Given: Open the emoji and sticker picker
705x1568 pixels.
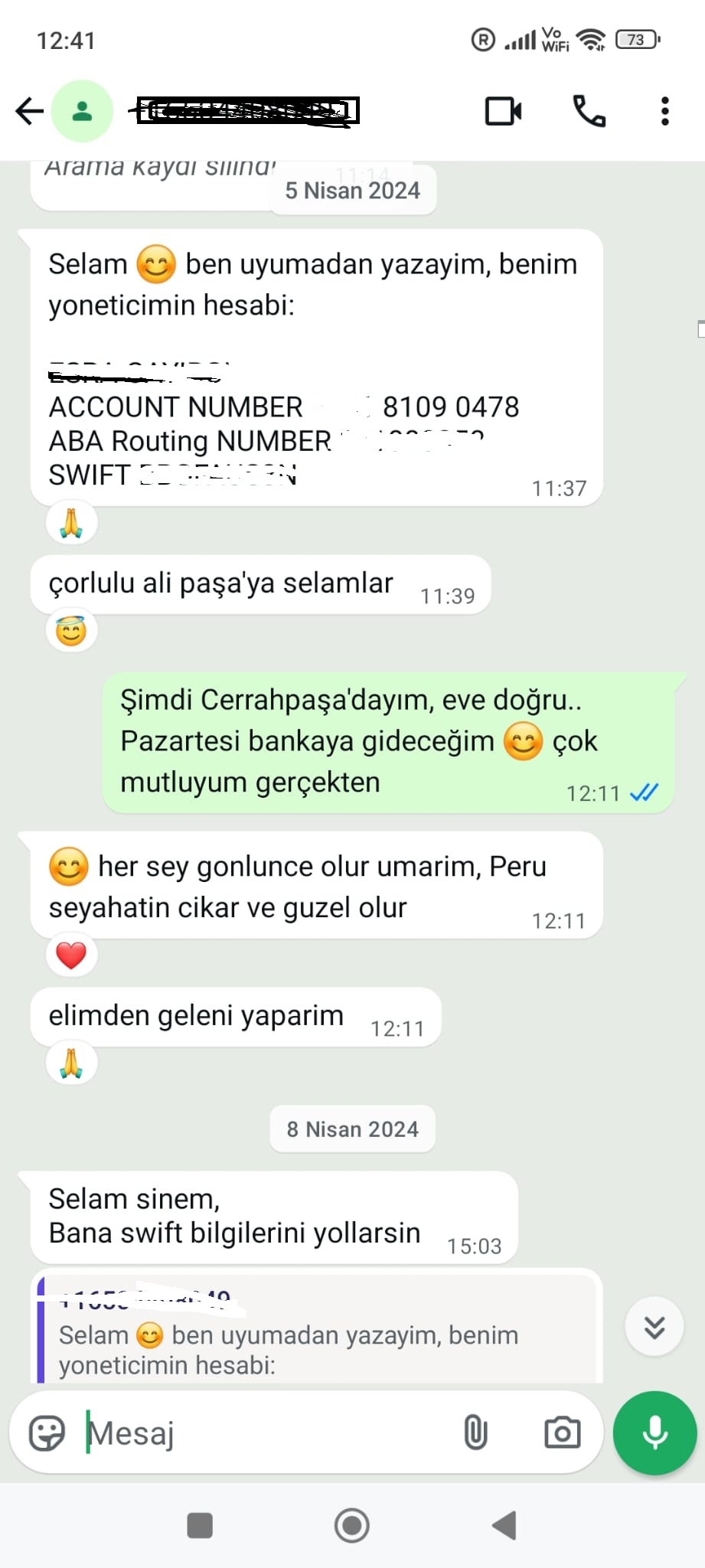Looking at the screenshot, I should click(47, 1432).
